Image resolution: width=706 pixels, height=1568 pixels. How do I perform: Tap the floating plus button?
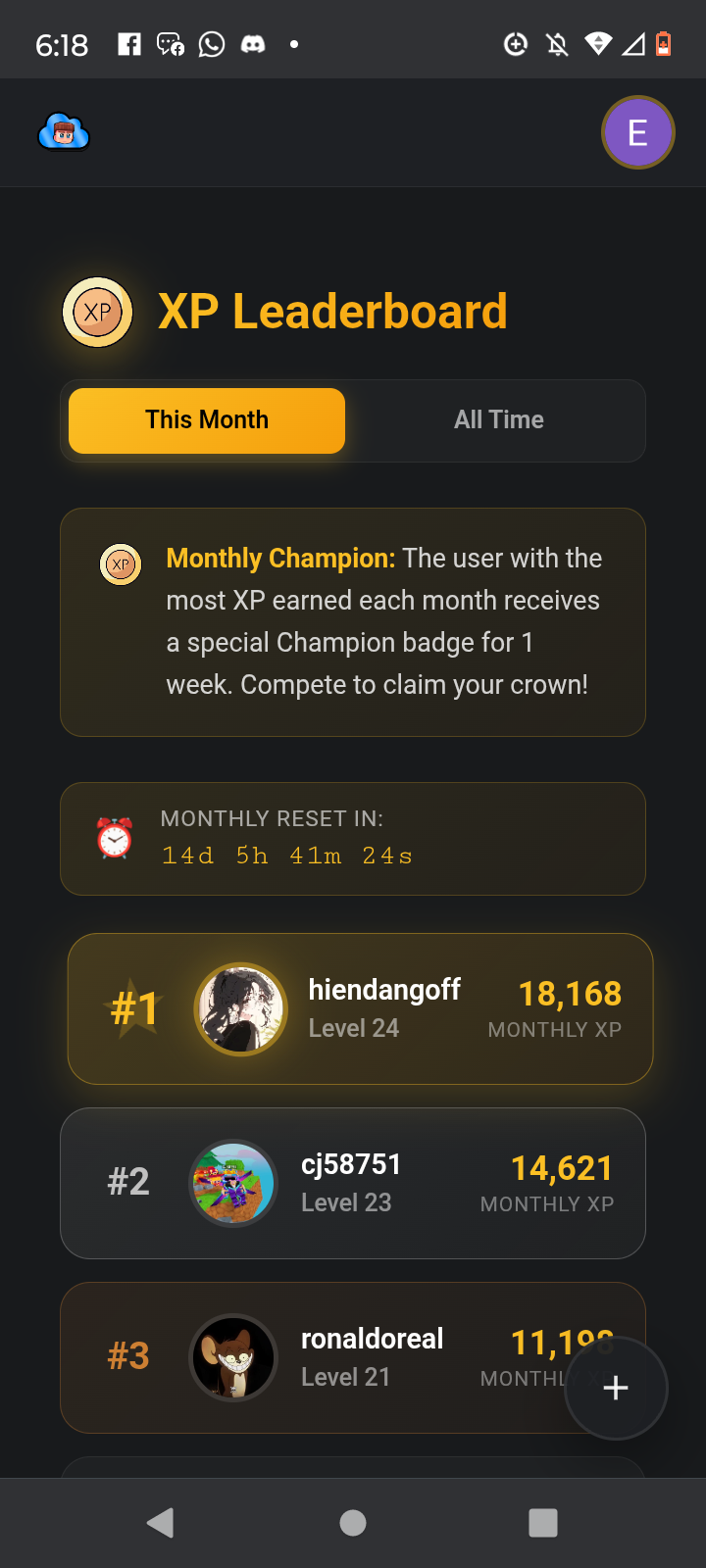click(616, 1388)
